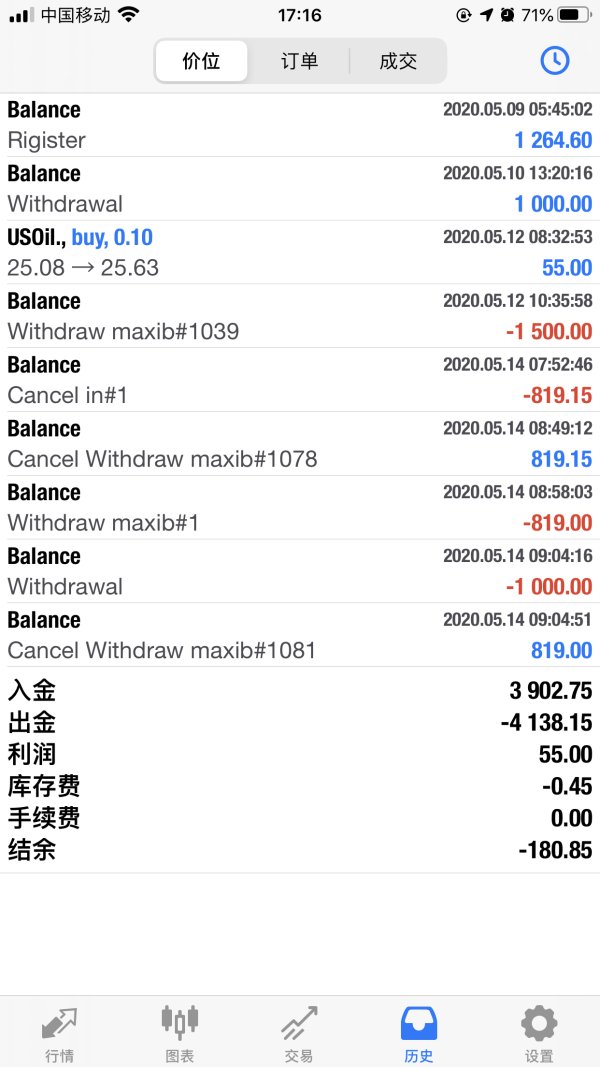Open the 图表 tab
Viewport: 600px width, 1067px height.
pyautogui.click(x=179, y=1031)
